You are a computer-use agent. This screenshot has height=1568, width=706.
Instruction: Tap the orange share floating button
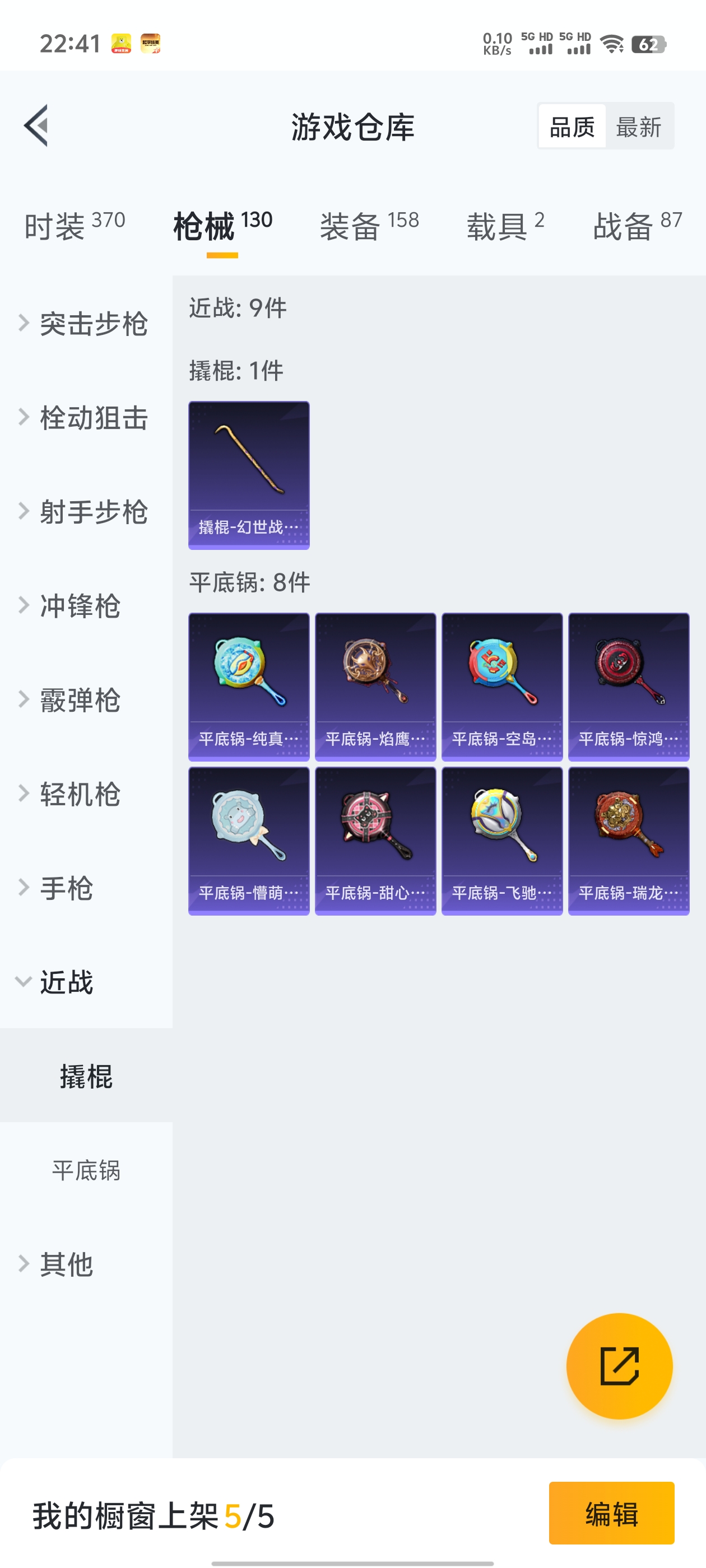(619, 1366)
